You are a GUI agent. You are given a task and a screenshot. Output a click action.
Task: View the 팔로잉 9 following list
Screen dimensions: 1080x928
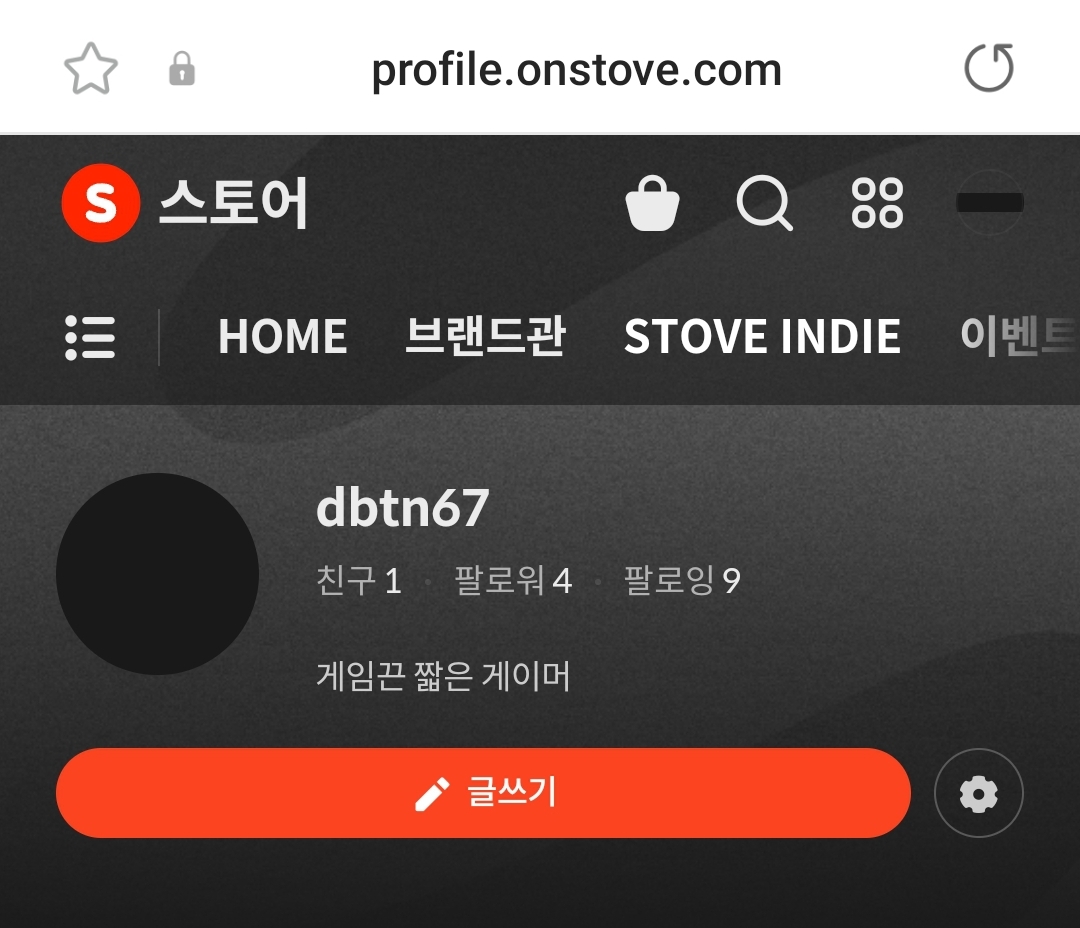681,581
